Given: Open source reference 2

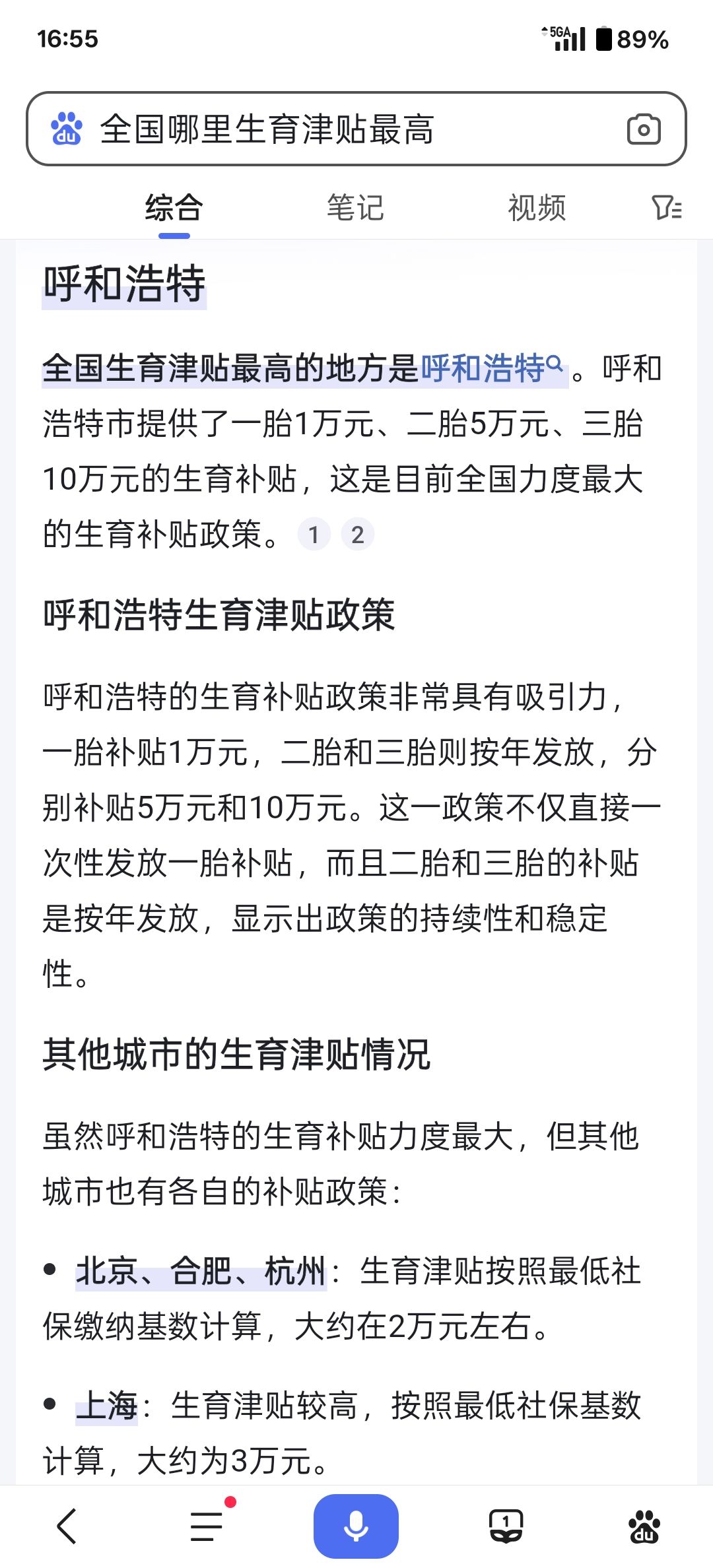Looking at the screenshot, I should 358,535.
